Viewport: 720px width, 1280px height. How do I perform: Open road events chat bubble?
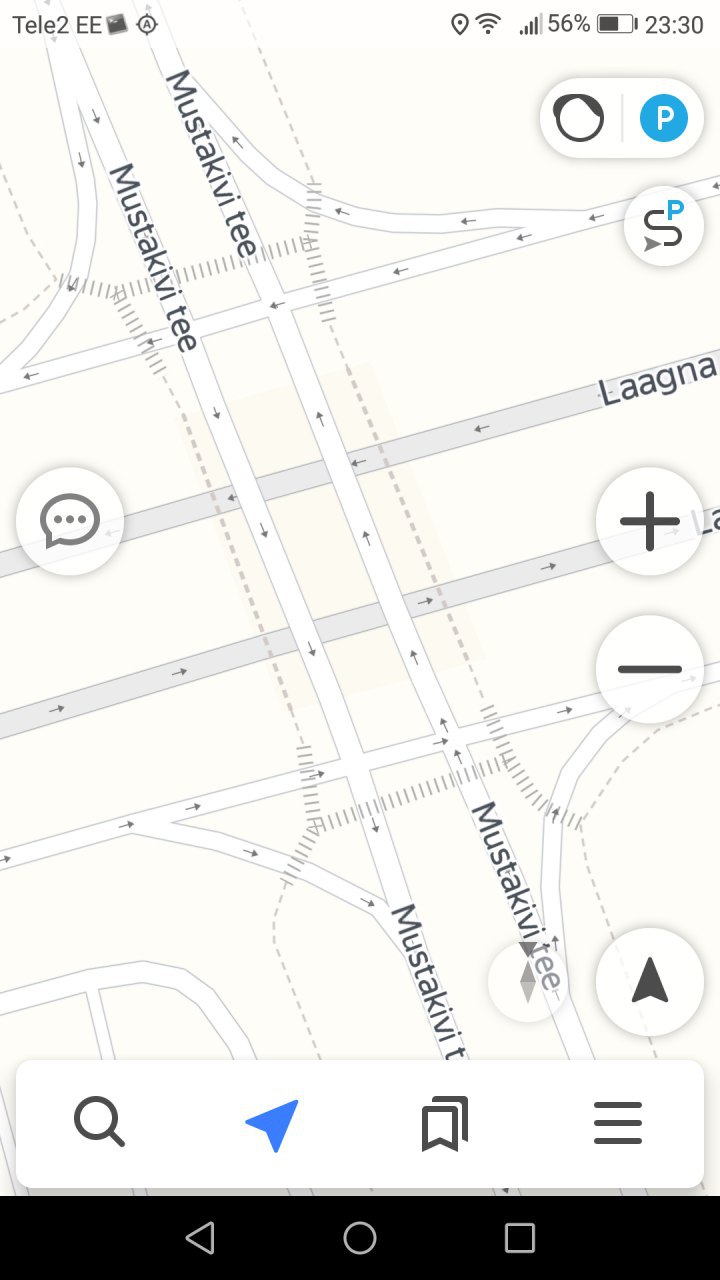(70, 521)
